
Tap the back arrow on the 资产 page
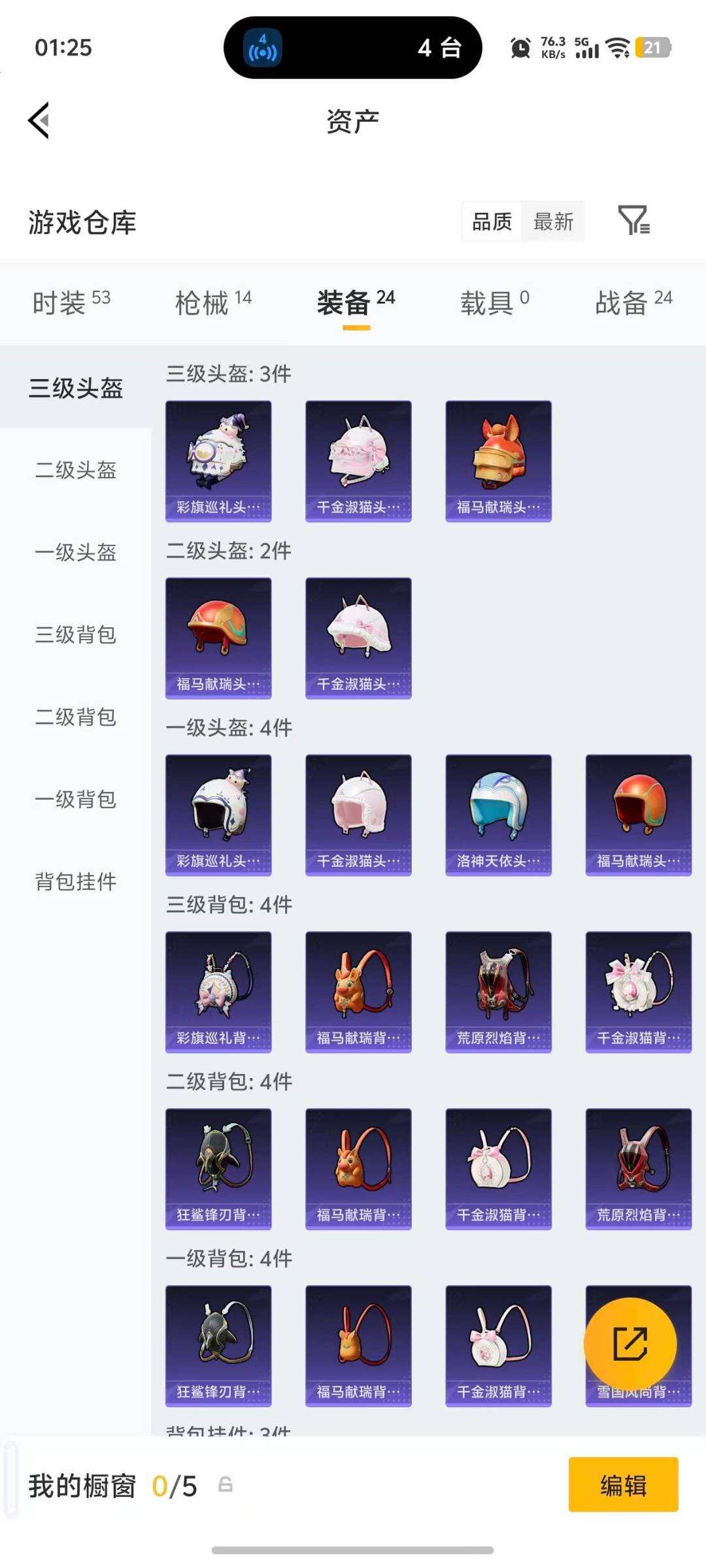tap(39, 121)
